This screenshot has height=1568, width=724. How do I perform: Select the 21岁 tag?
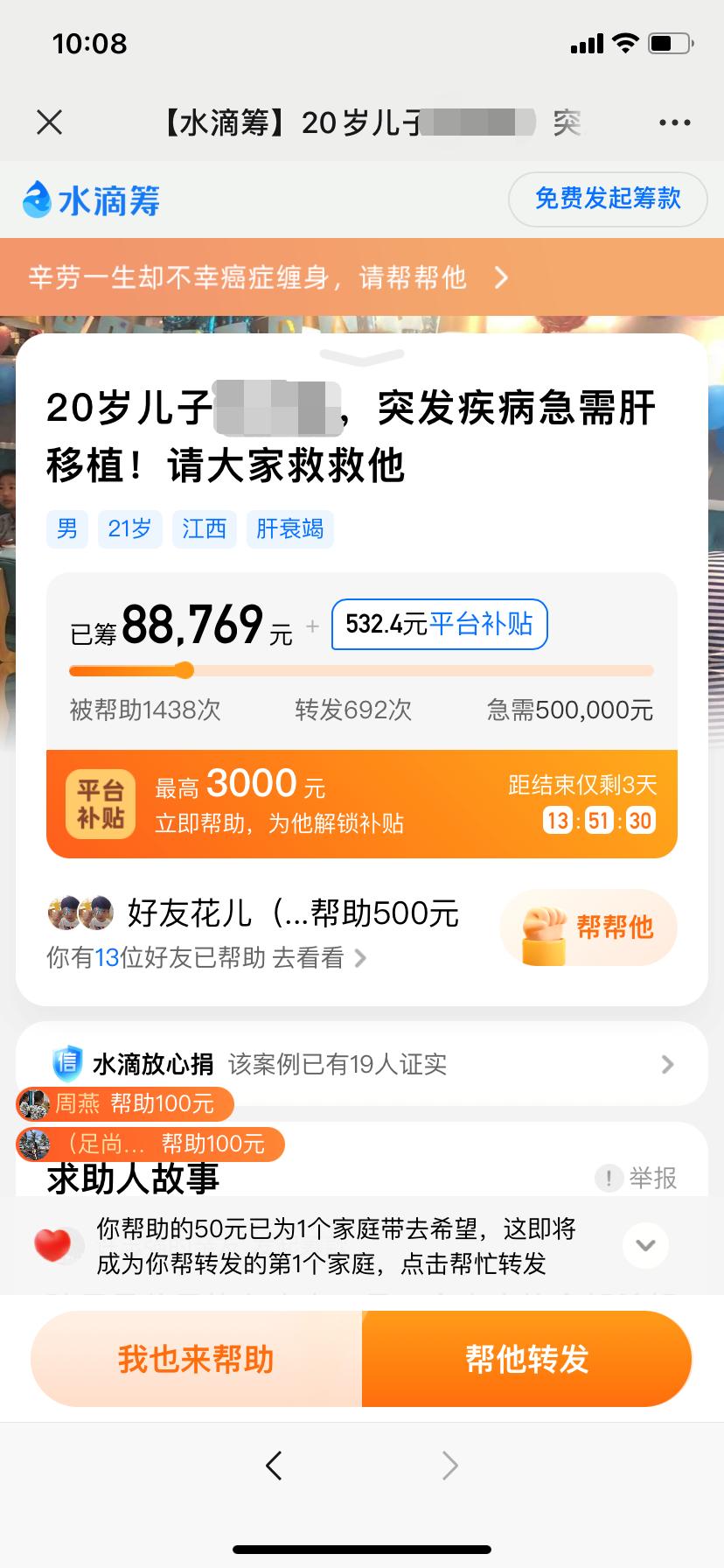pyautogui.click(x=129, y=528)
